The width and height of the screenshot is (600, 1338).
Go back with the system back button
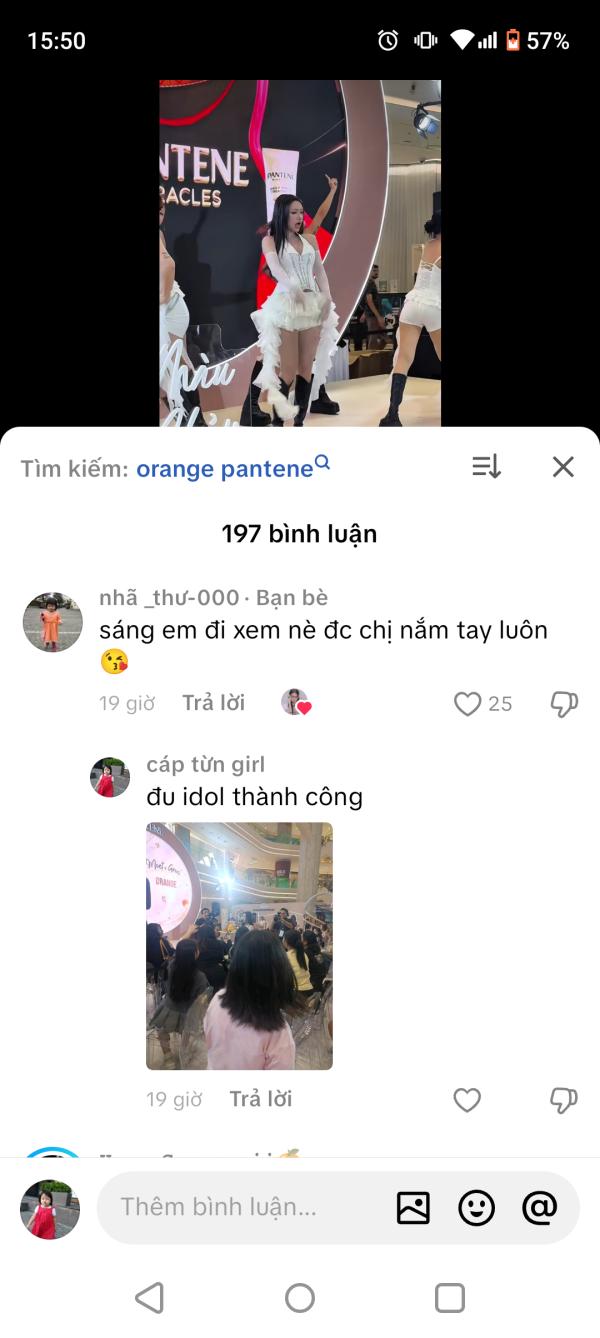point(149,1298)
